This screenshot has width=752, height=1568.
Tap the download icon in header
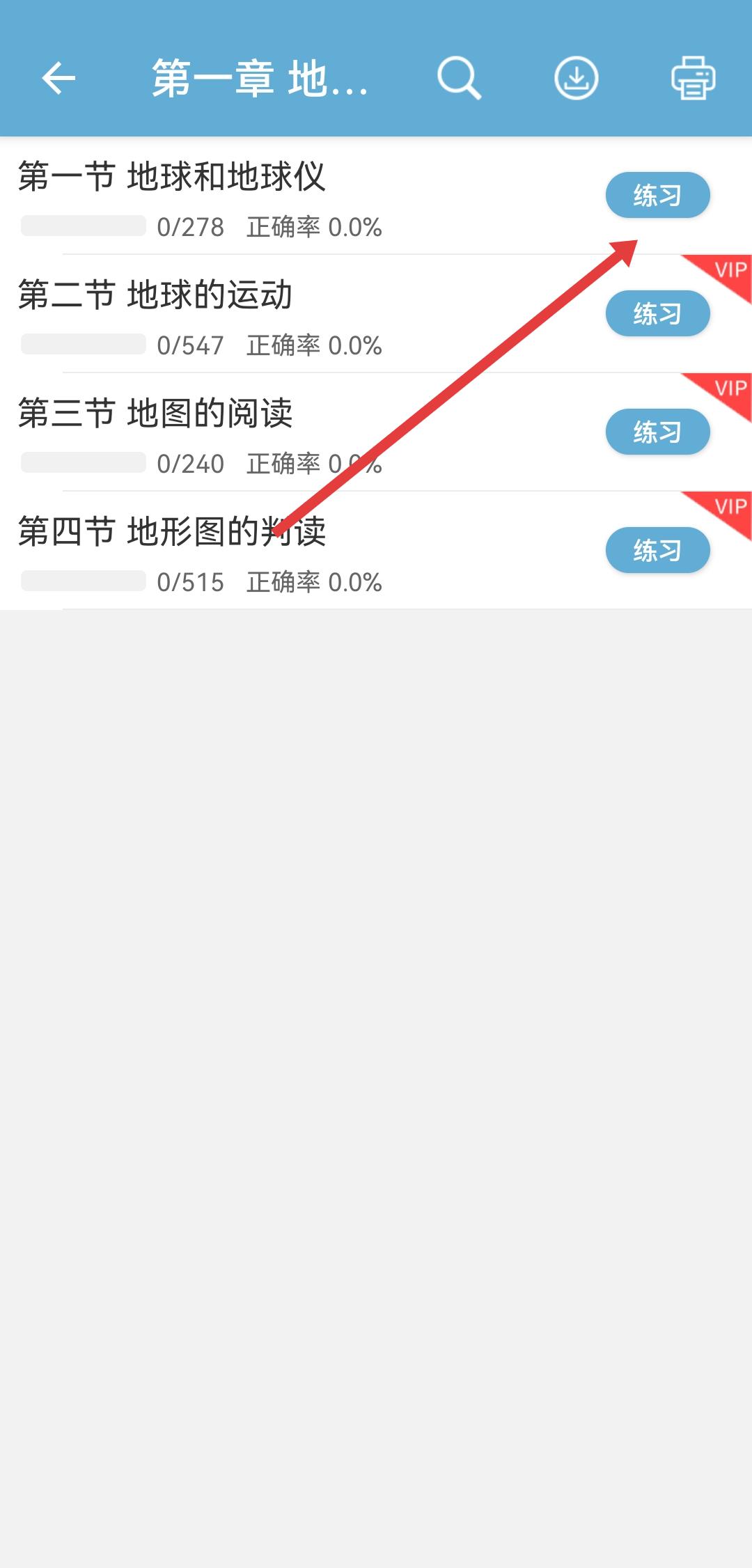tap(576, 78)
